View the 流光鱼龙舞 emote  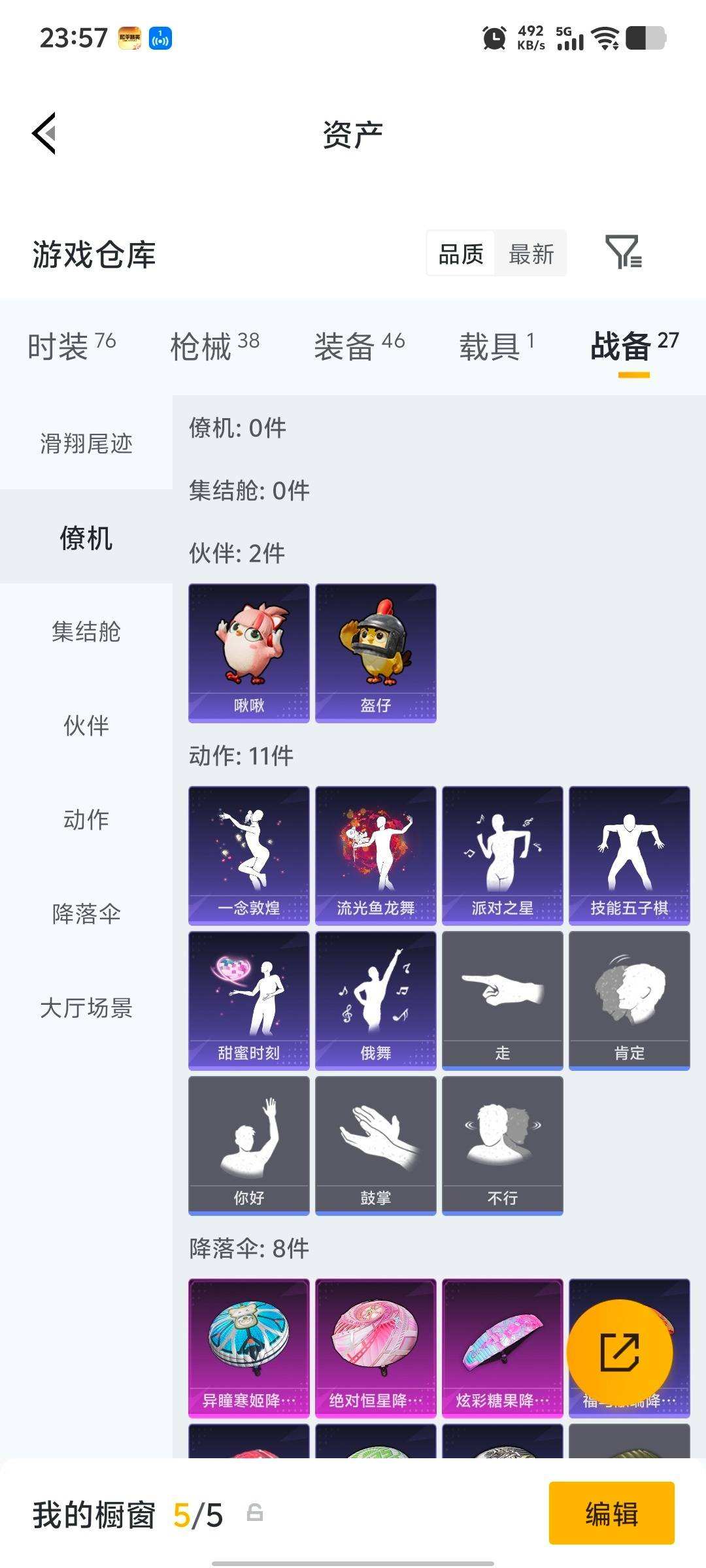click(375, 856)
